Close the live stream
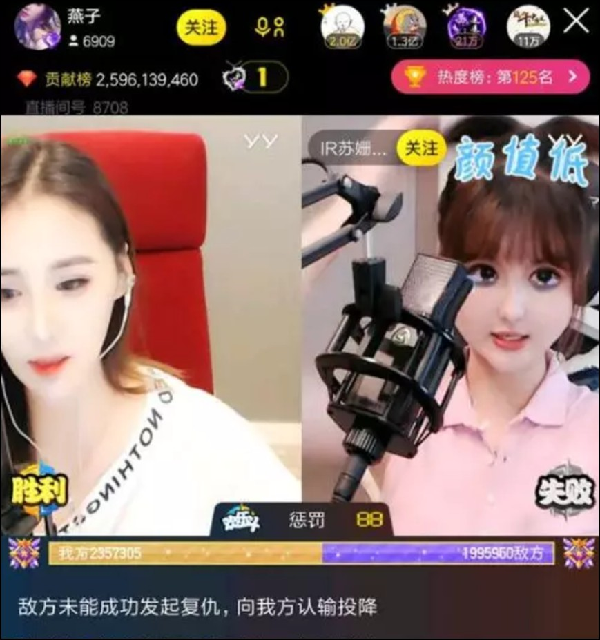The height and width of the screenshot is (640, 600). click(x=575, y=21)
